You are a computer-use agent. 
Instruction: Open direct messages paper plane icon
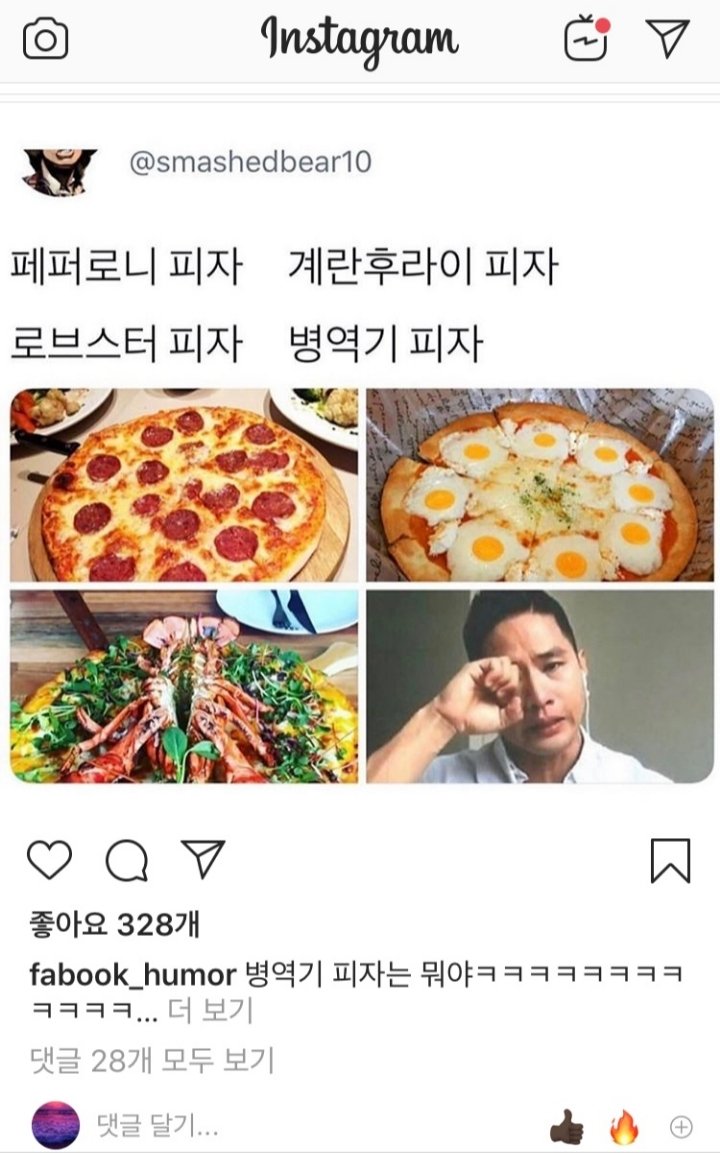pos(668,38)
